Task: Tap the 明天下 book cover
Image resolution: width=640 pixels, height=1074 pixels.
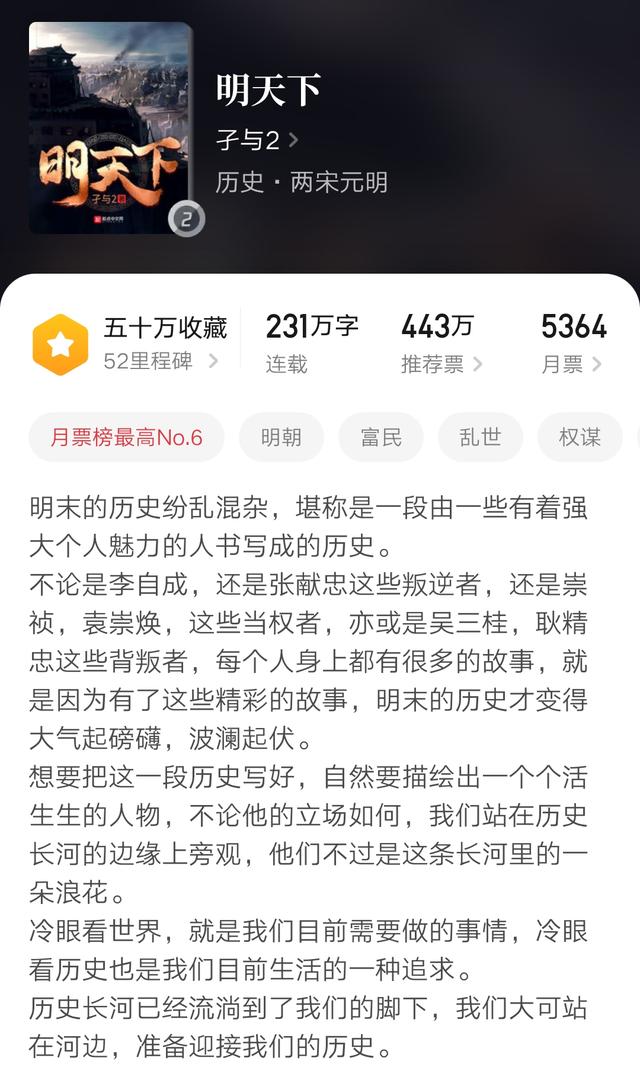Action: click(112, 129)
